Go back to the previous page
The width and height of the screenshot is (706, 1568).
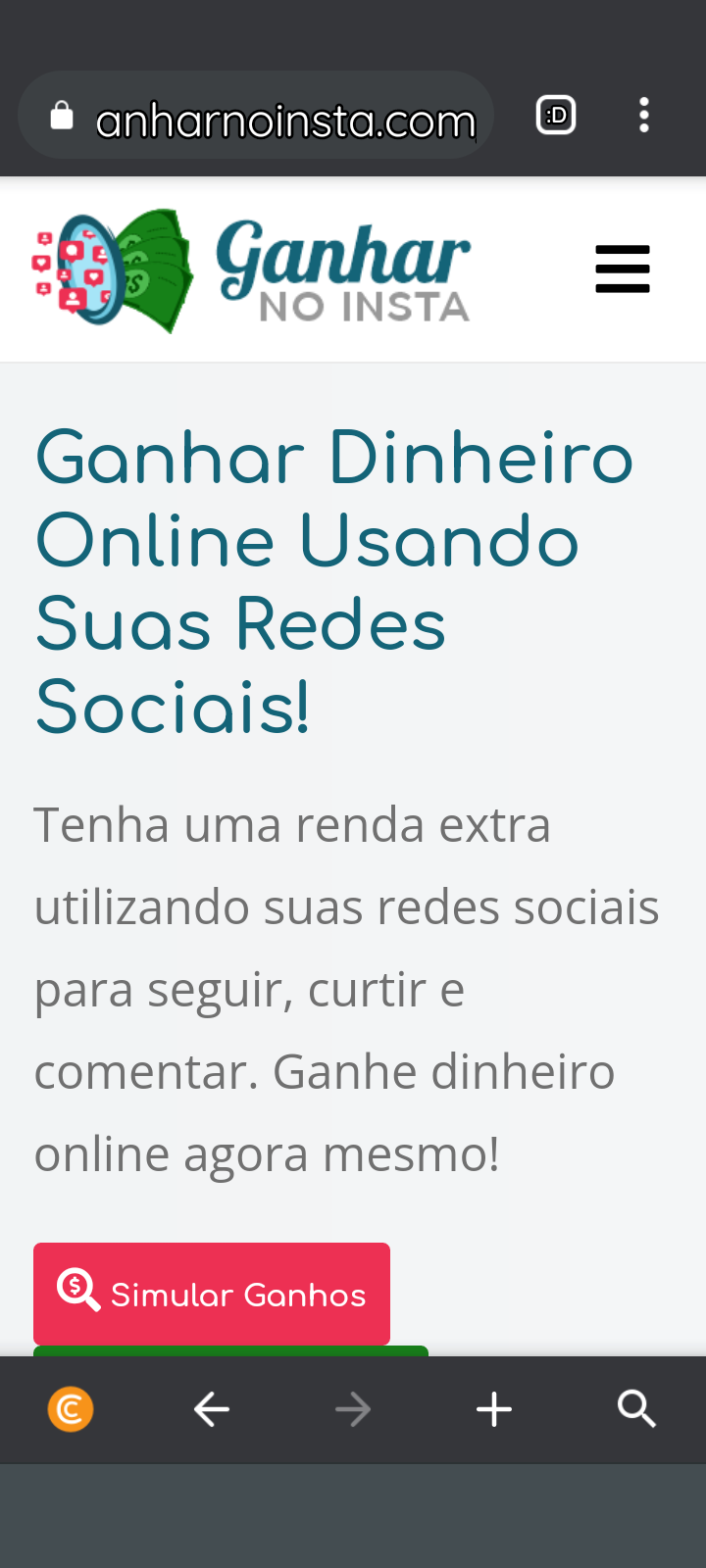pyautogui.click(x=212, y=1410)
